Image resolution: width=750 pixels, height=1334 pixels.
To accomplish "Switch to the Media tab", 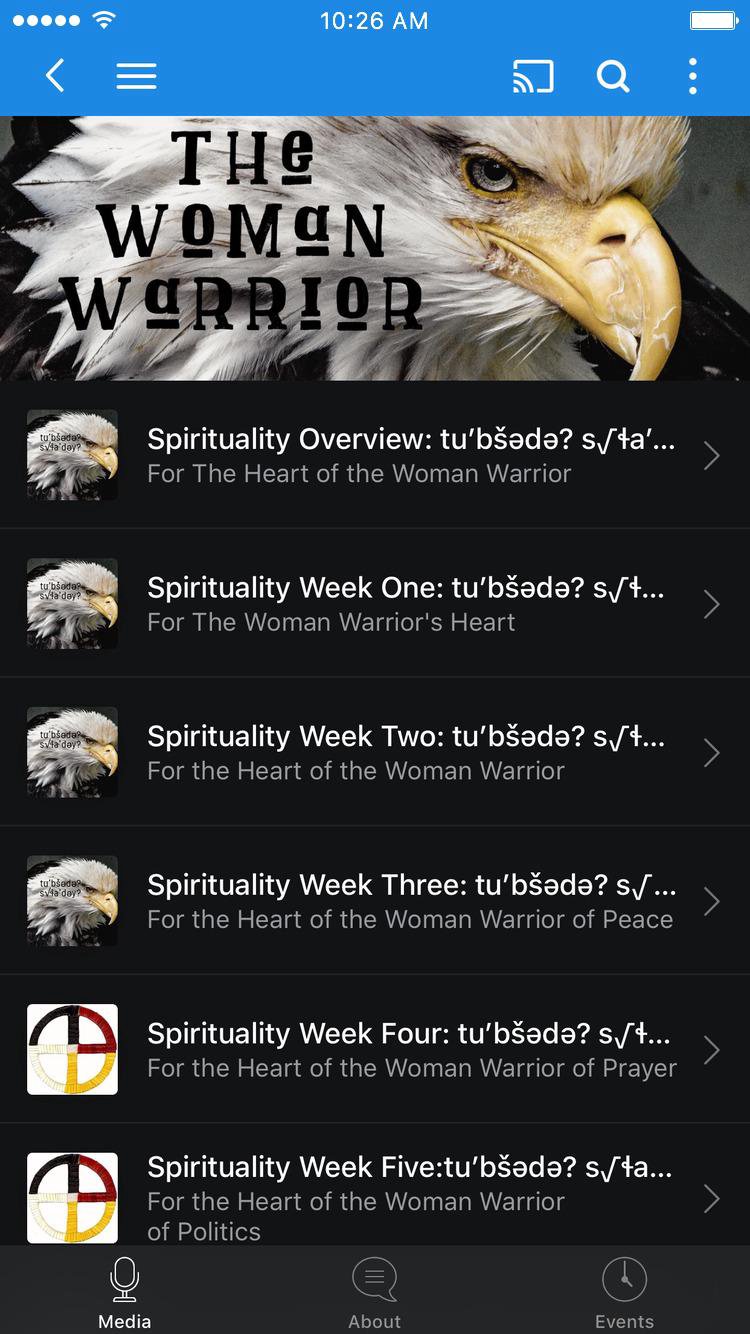I will (125, 1292).
